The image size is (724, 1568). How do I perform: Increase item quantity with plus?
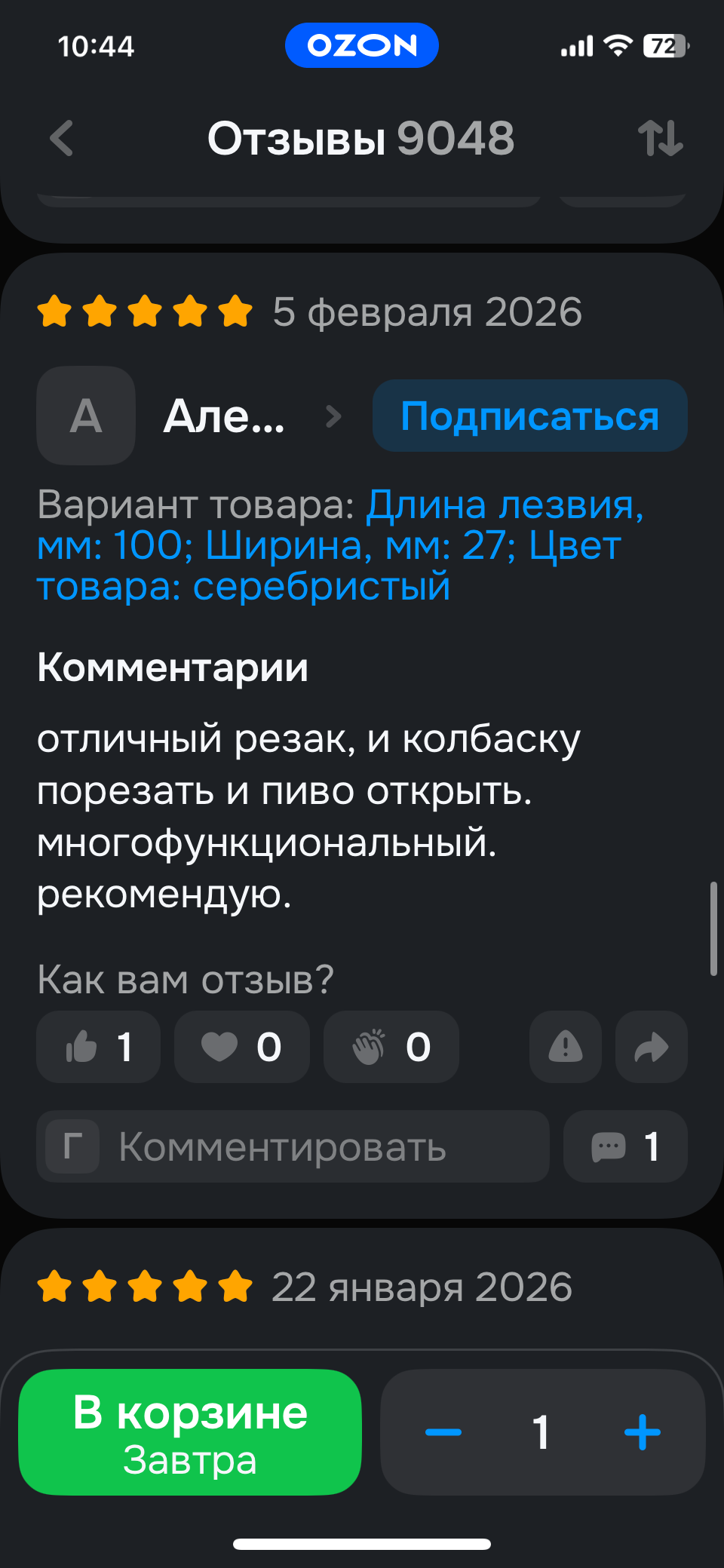click(x=642, y=1431)
